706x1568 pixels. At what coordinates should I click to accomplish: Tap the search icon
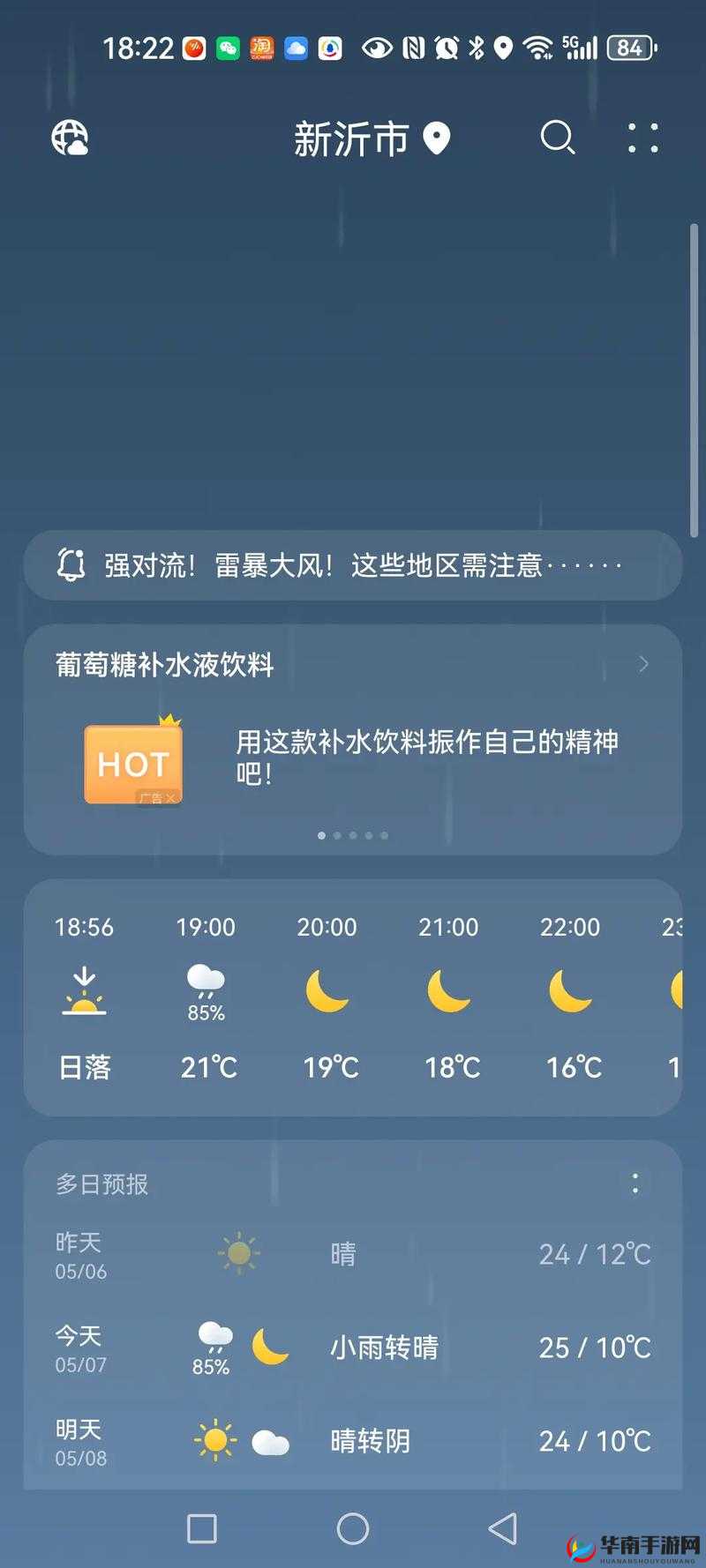coord(558,139)
